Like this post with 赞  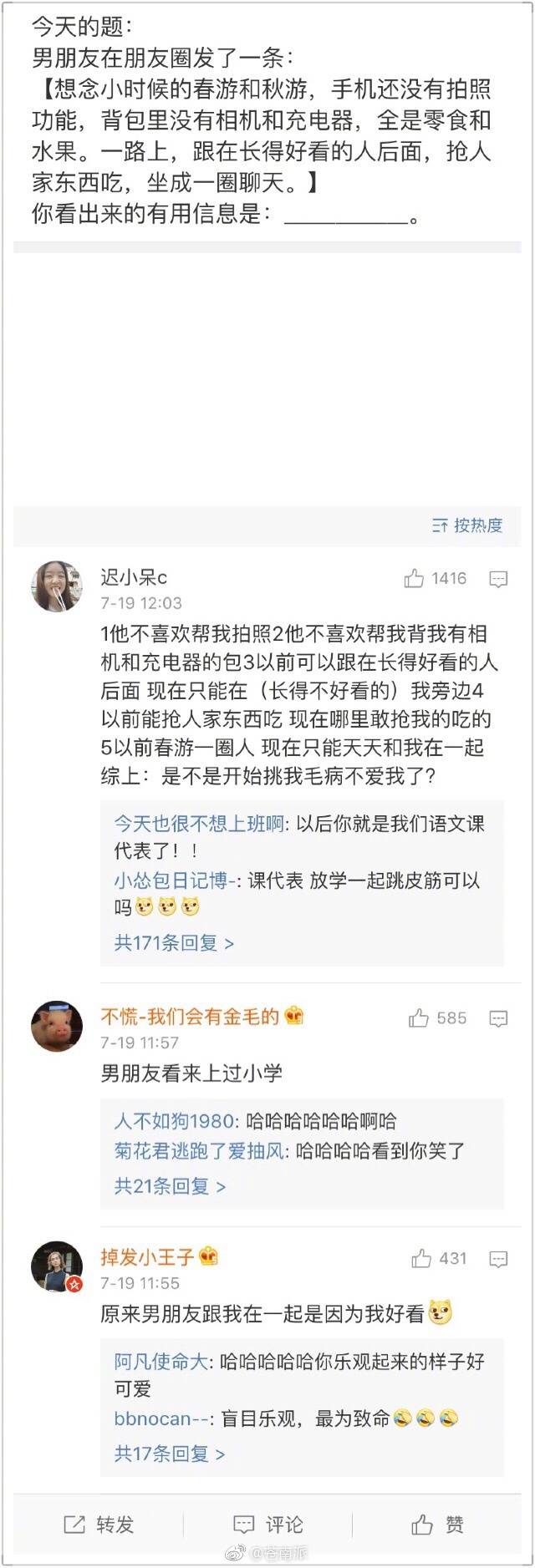pyautogui.click(x=437, y=1525)
